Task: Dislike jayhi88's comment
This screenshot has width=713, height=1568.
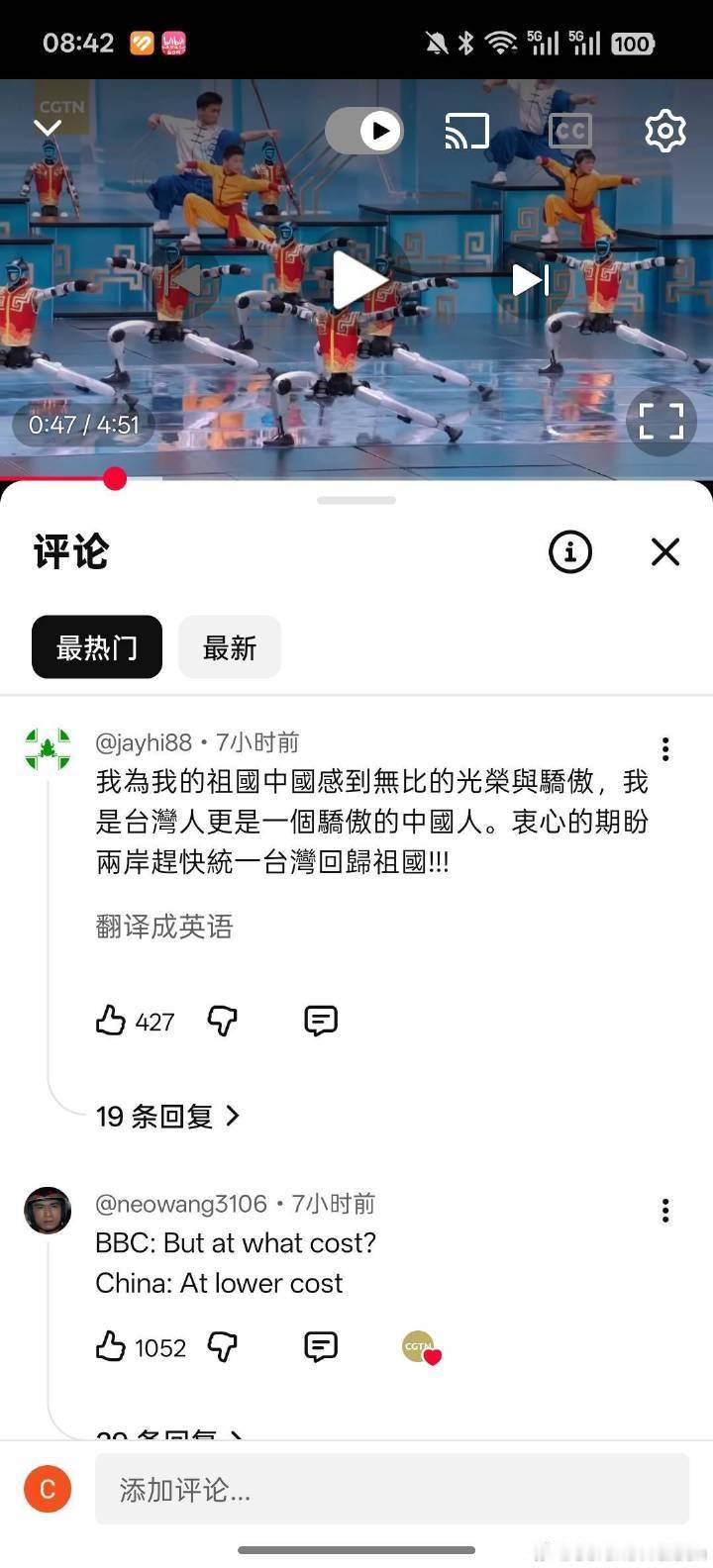Action: 222,1021
